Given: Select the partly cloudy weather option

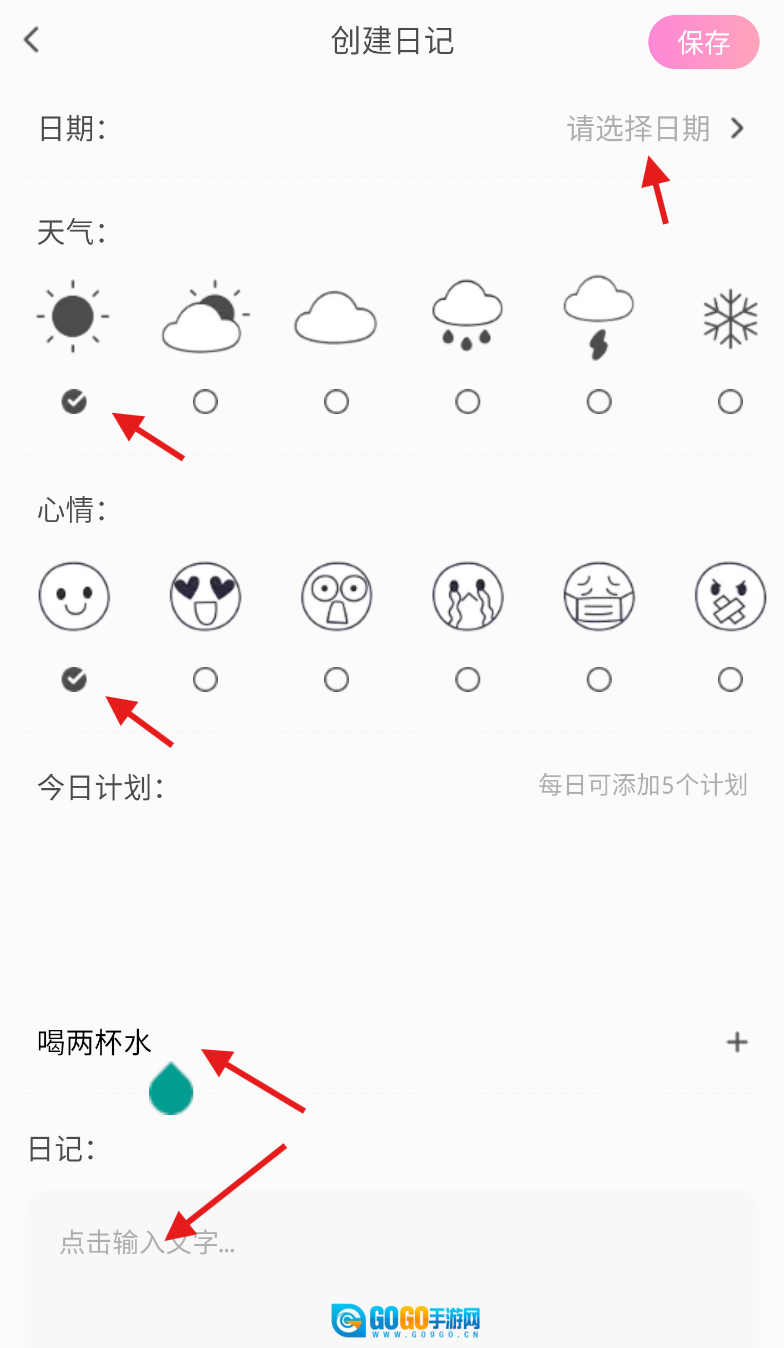Looking at the screenshot, I should click(205, 401).
